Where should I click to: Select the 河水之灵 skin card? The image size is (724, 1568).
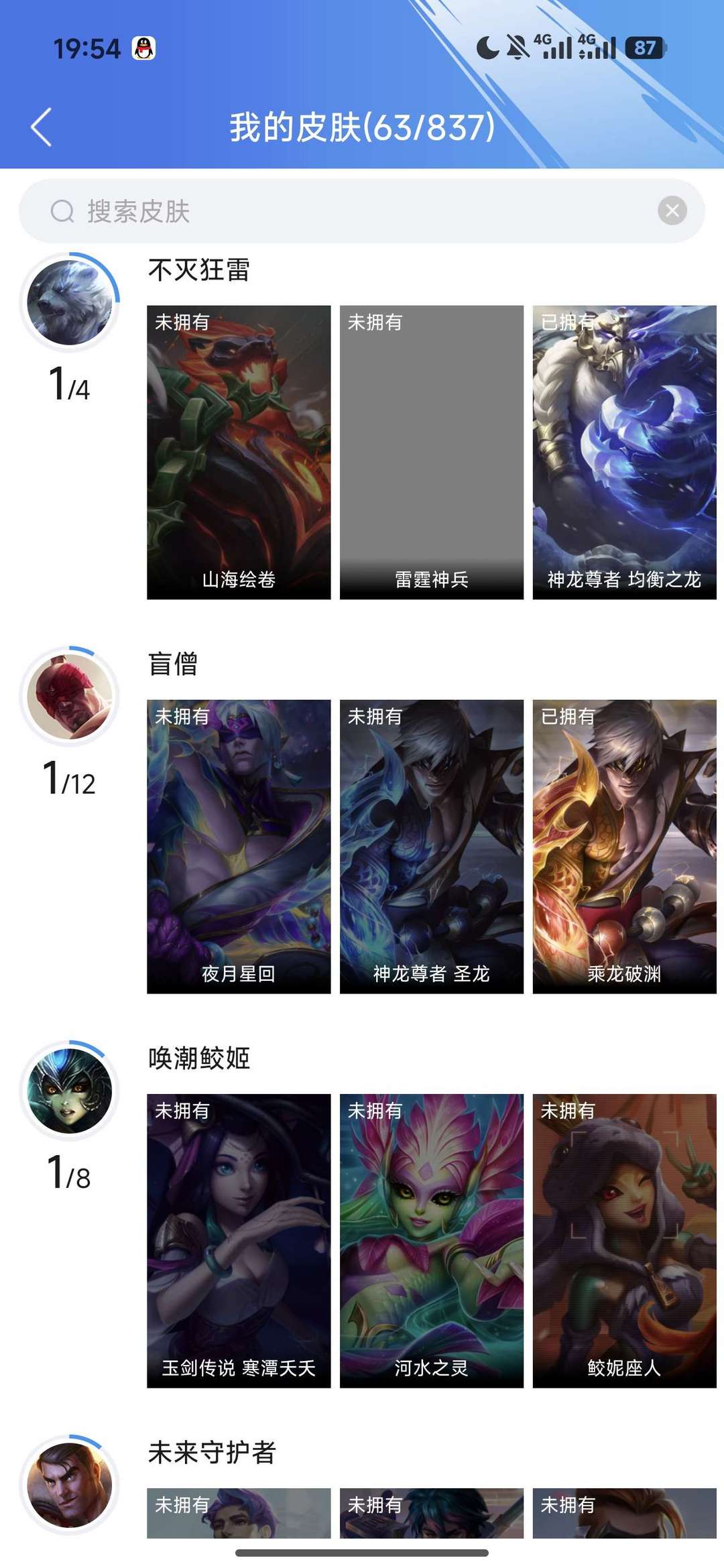tap(432, 1241)
